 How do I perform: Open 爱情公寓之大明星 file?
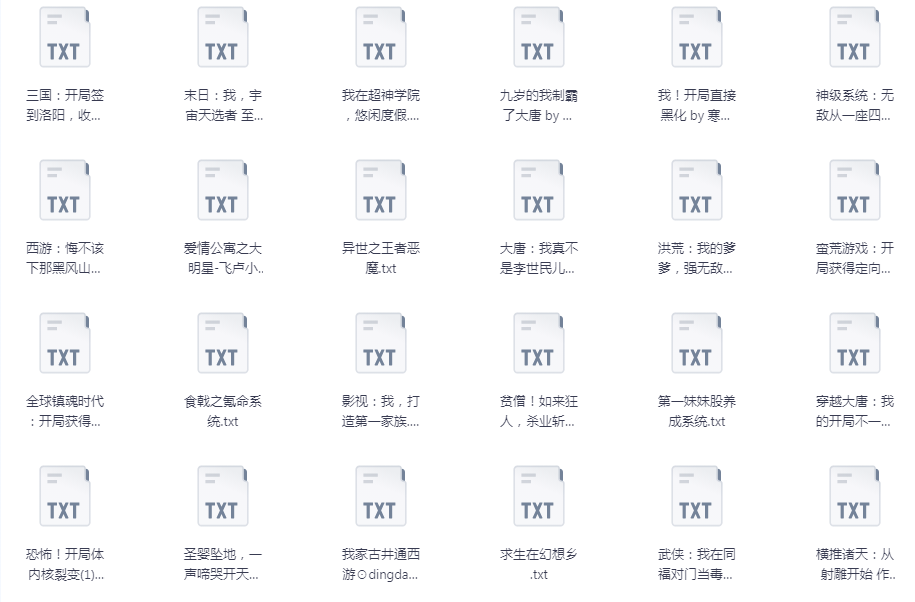[223, 191]
